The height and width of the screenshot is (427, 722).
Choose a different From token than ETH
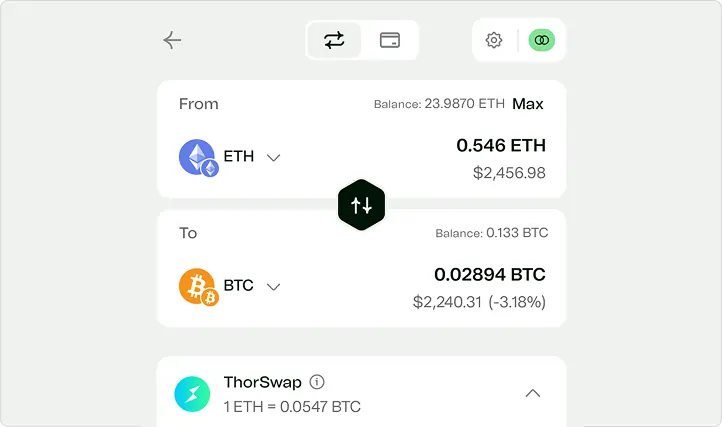coord(231,157)
